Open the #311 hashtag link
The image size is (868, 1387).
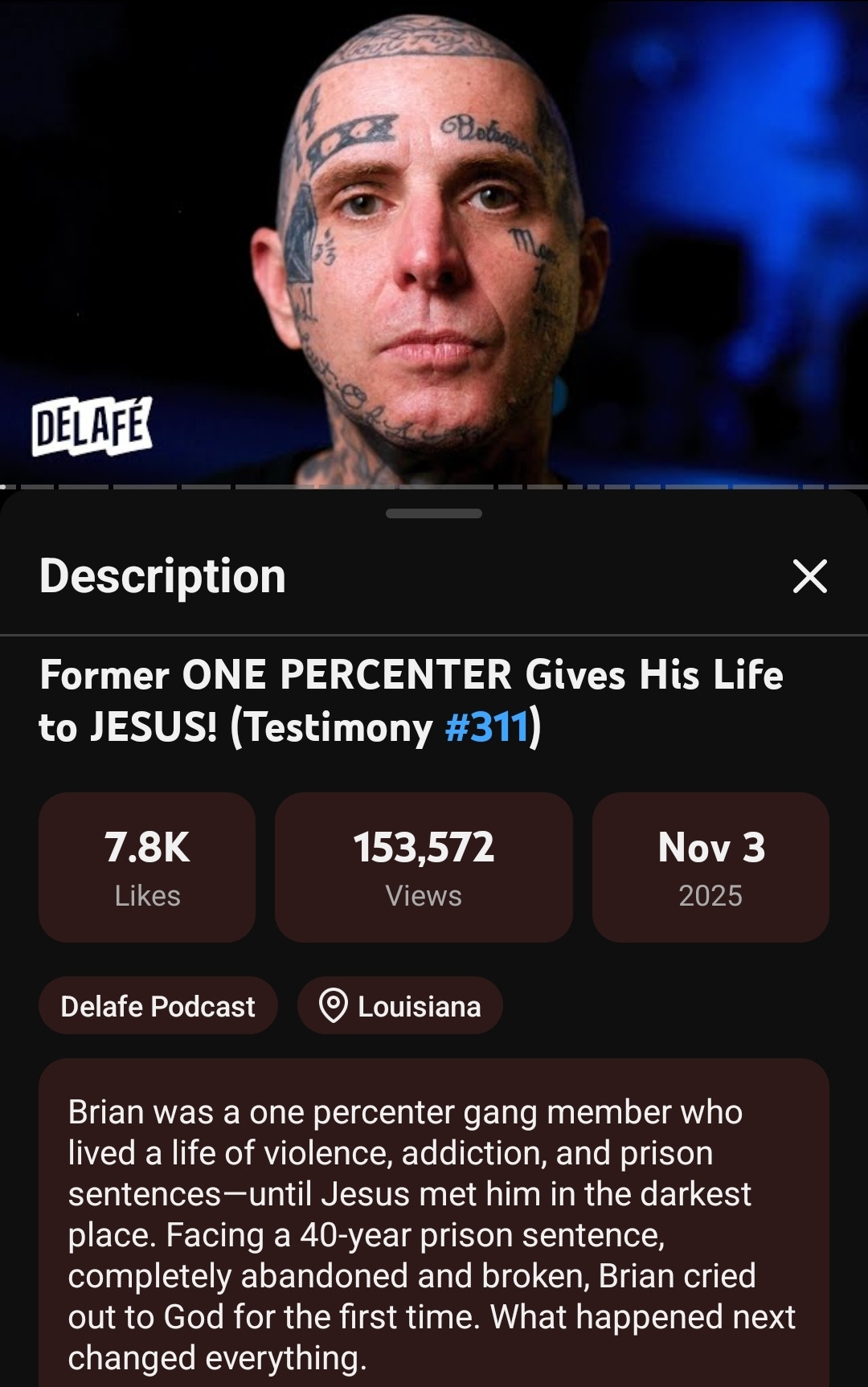[x=486, y=727]
